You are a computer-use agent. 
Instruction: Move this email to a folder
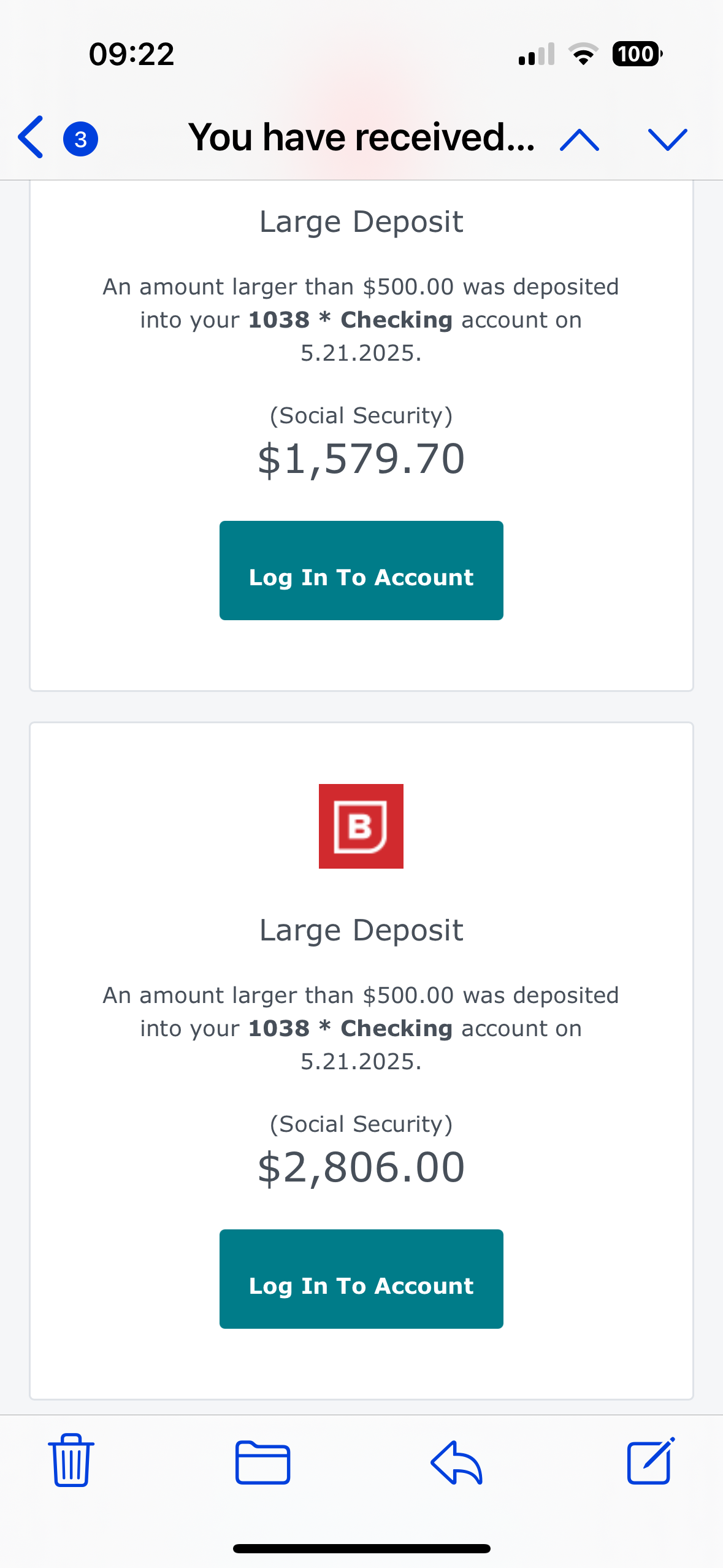[262, 1462]
